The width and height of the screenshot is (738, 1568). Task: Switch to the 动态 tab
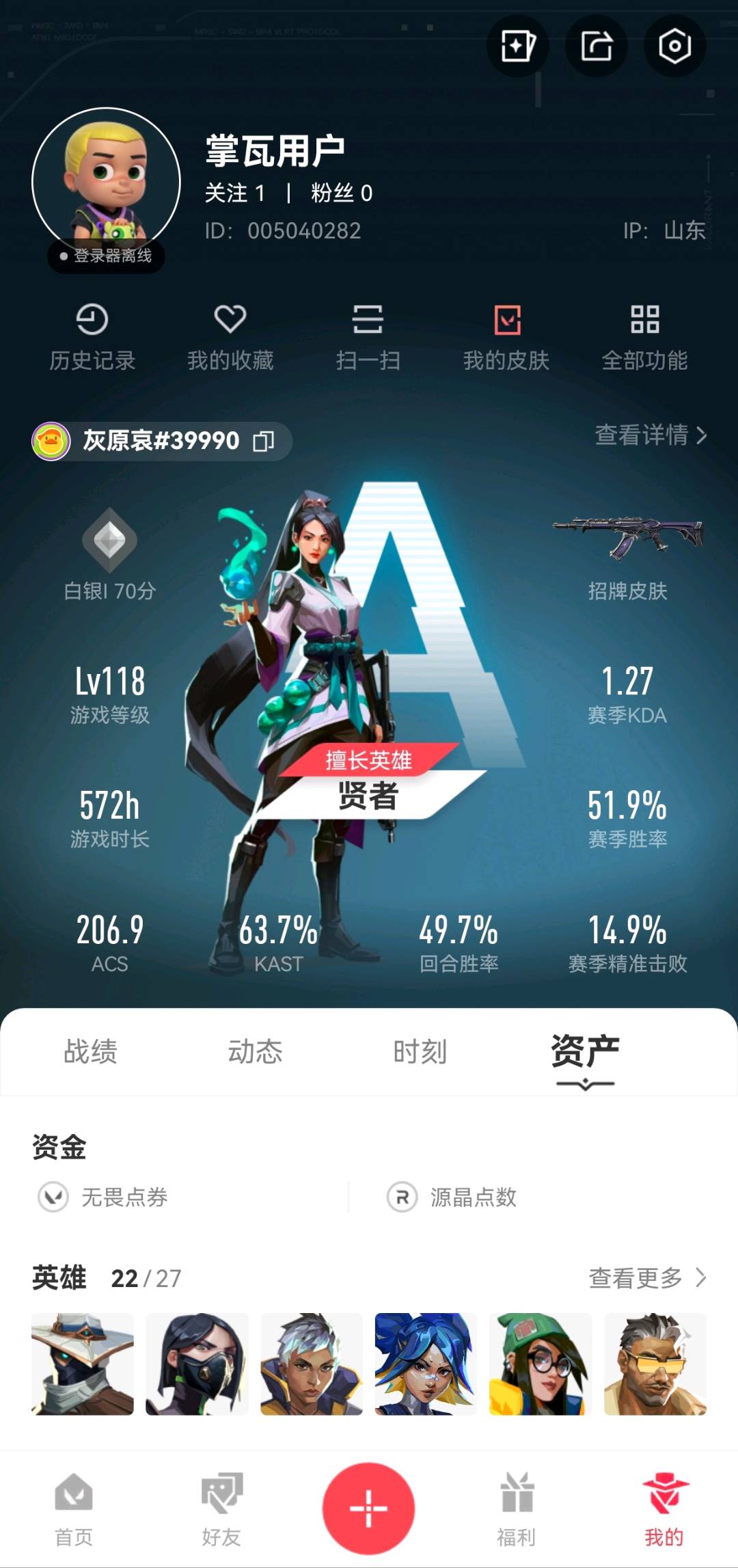[x=255, y=1051]
